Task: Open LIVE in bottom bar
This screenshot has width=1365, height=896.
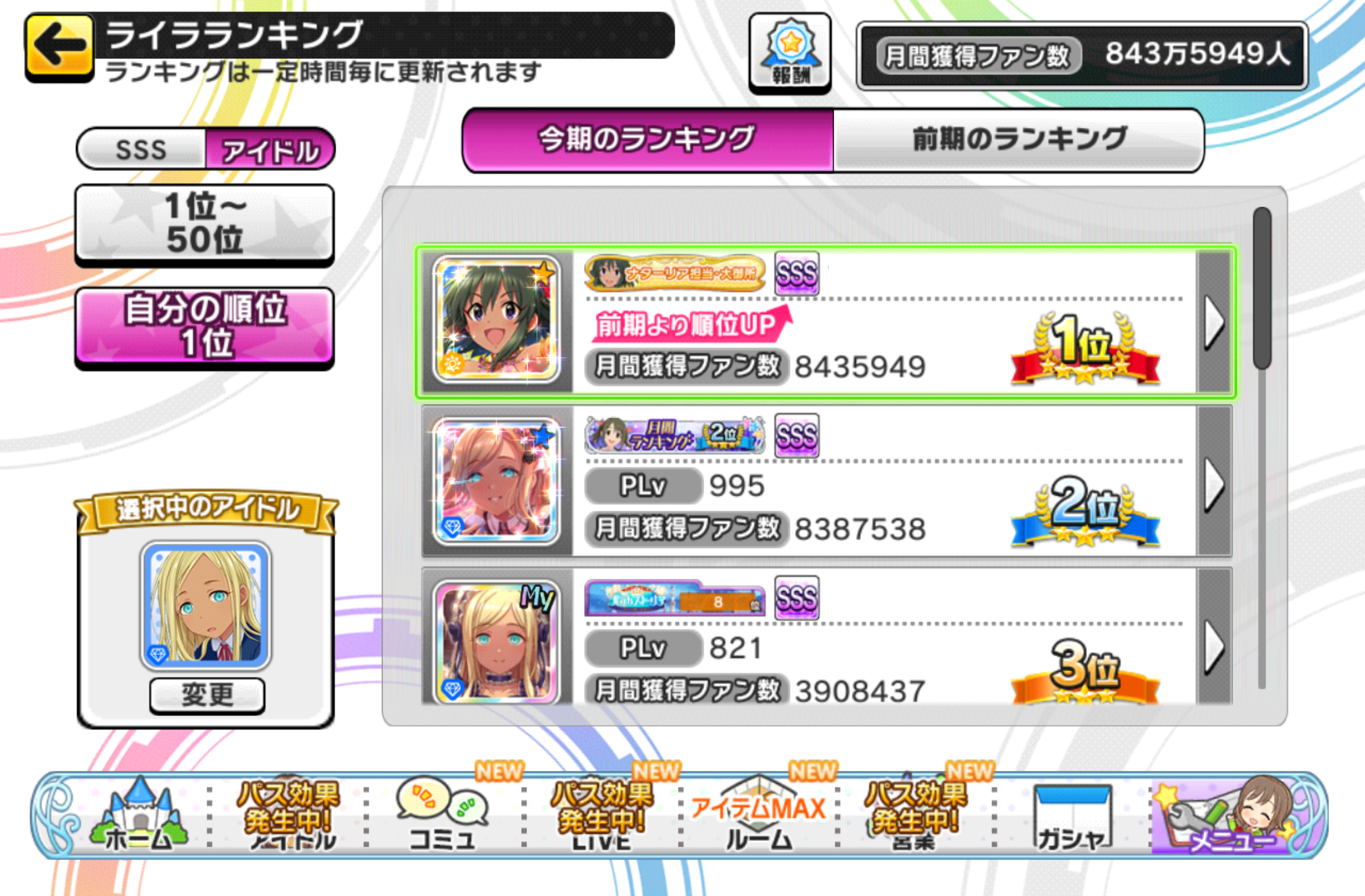Action: point(601,816)
